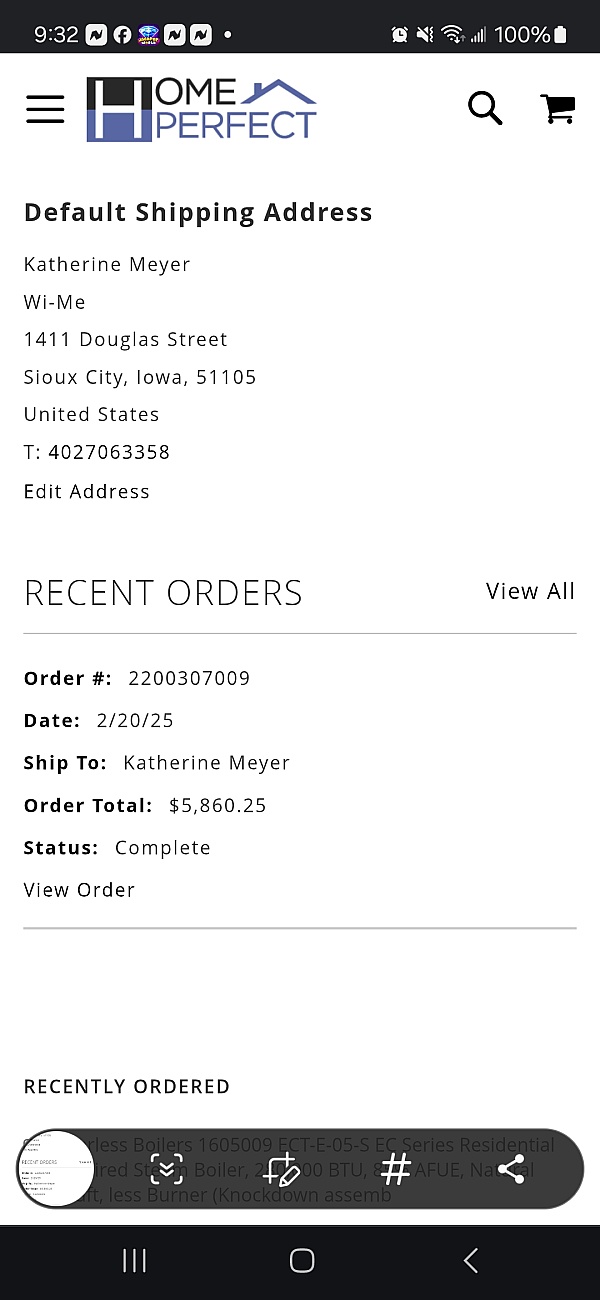This screenshot has height=1300, width=600.
Task: Add a hashtag tag to screenshot
Action: point(396,1169)
